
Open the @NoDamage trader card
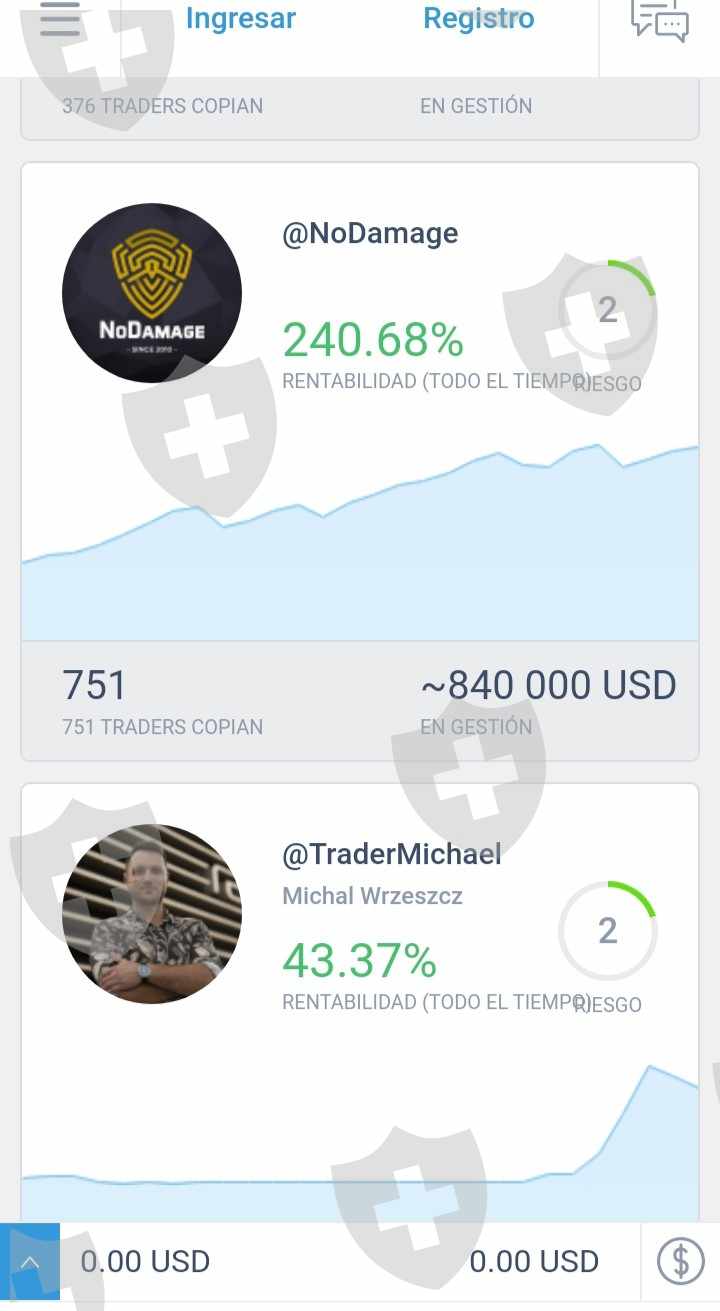(x=360, y=461)
